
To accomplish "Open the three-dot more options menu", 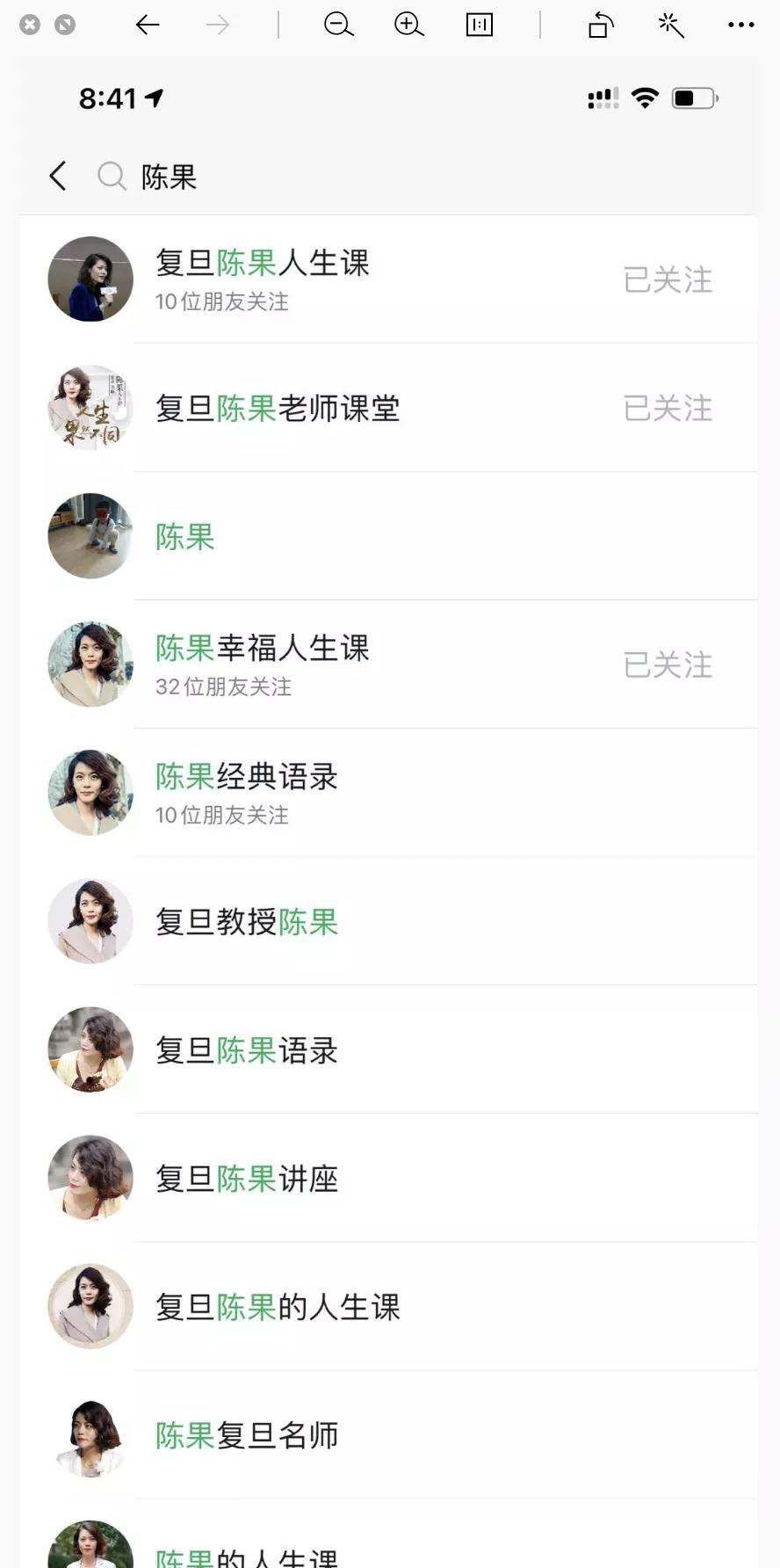I will pyautogui.click(x=740, y=25).
